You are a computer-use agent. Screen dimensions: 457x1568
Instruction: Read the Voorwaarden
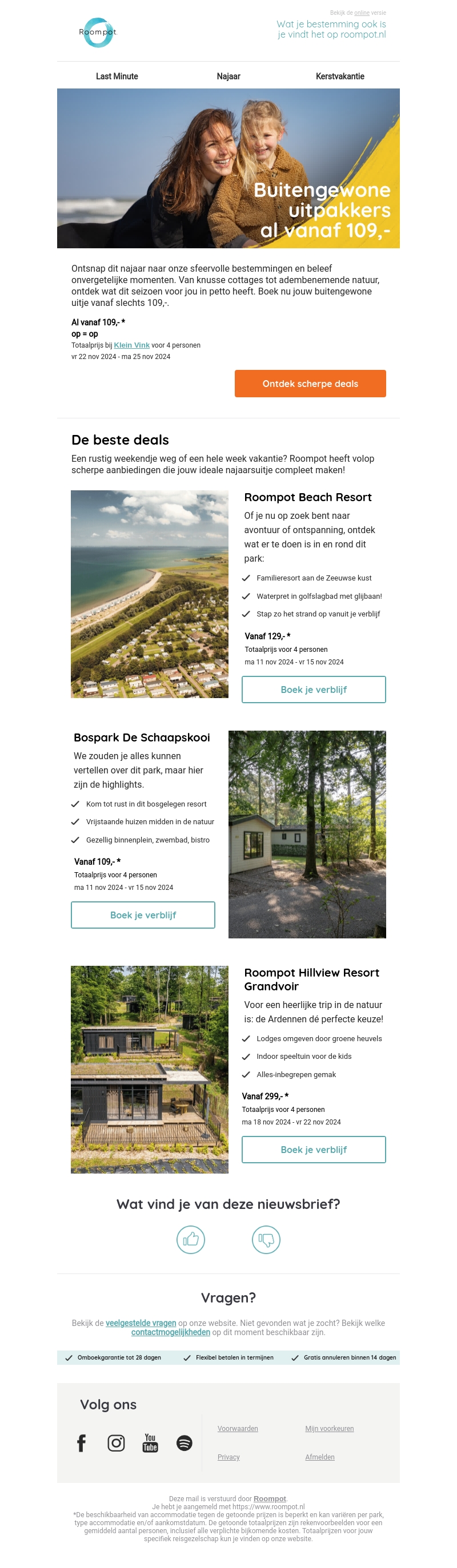pos(238,1428)
